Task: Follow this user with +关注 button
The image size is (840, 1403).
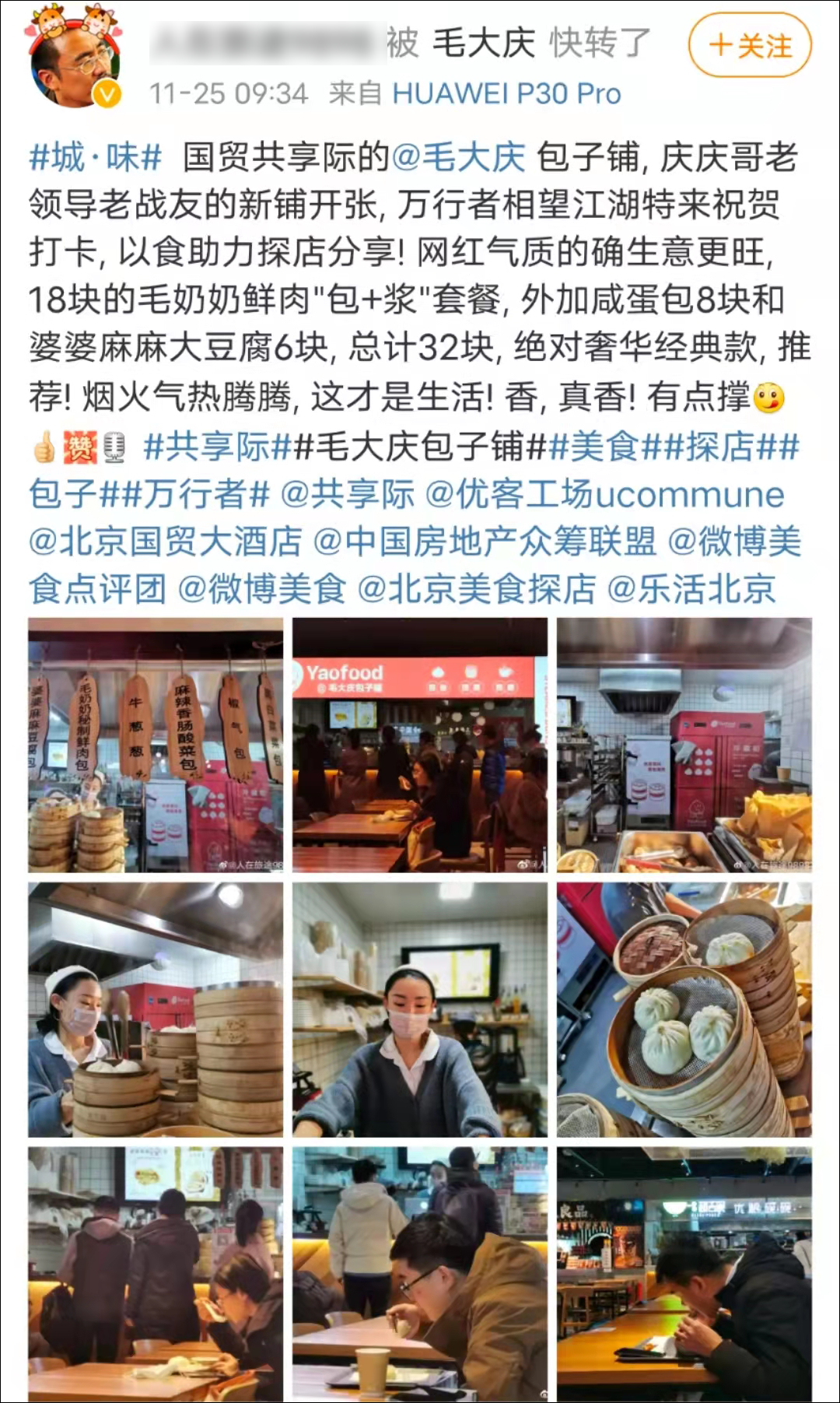Action: (749, 45)
